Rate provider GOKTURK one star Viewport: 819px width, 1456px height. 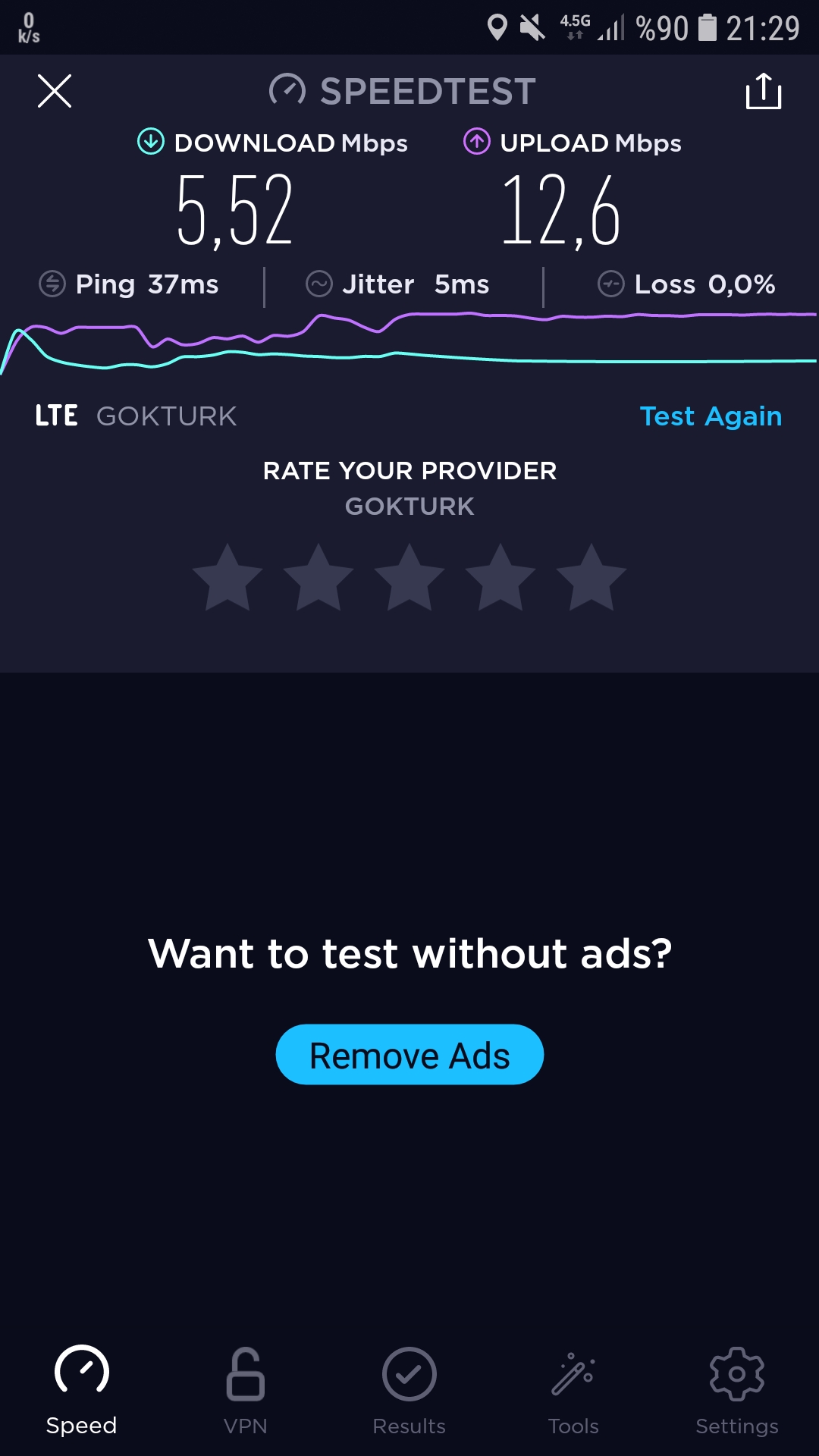click(x=227, y=578)
